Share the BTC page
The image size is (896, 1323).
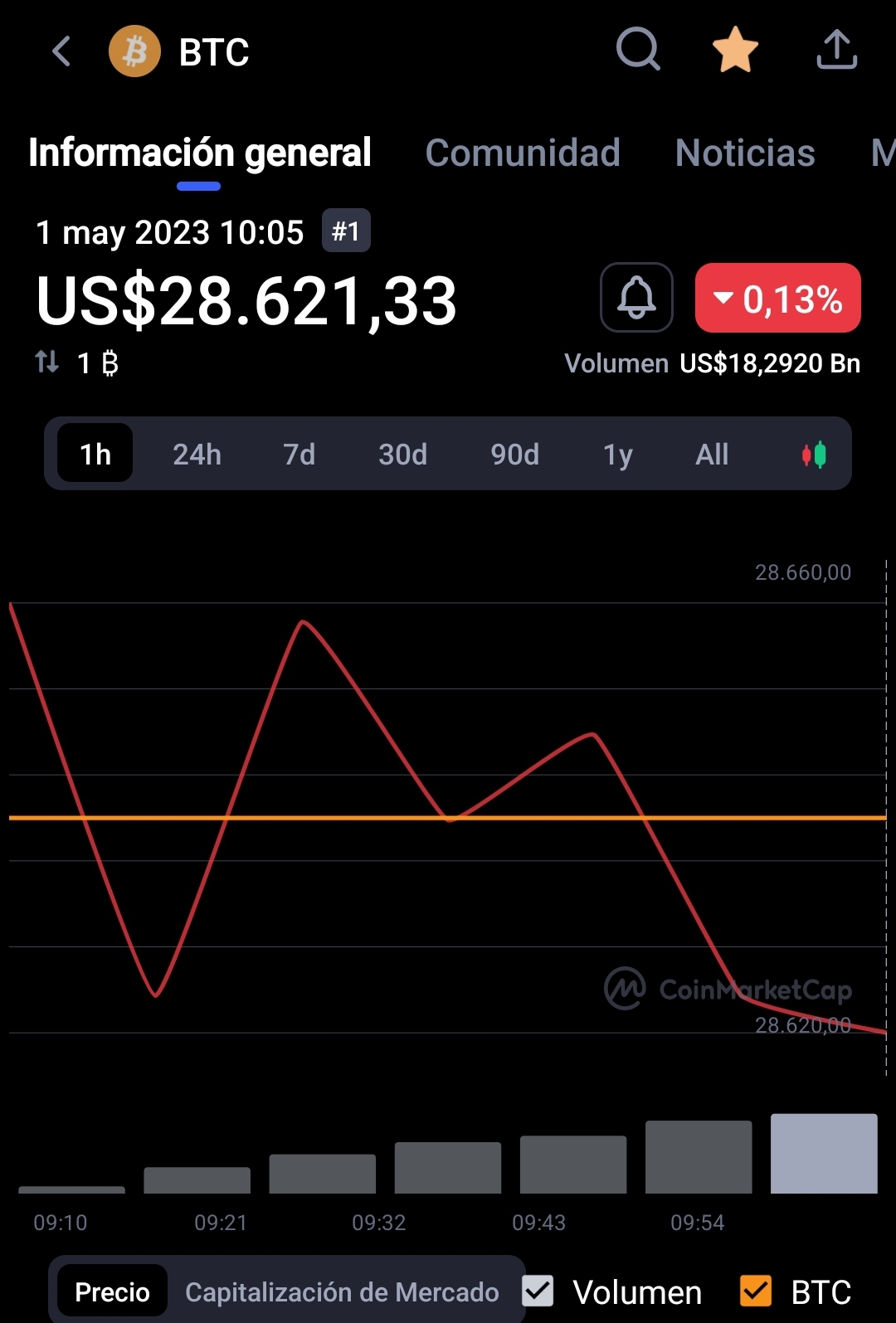tap(836, 50)
